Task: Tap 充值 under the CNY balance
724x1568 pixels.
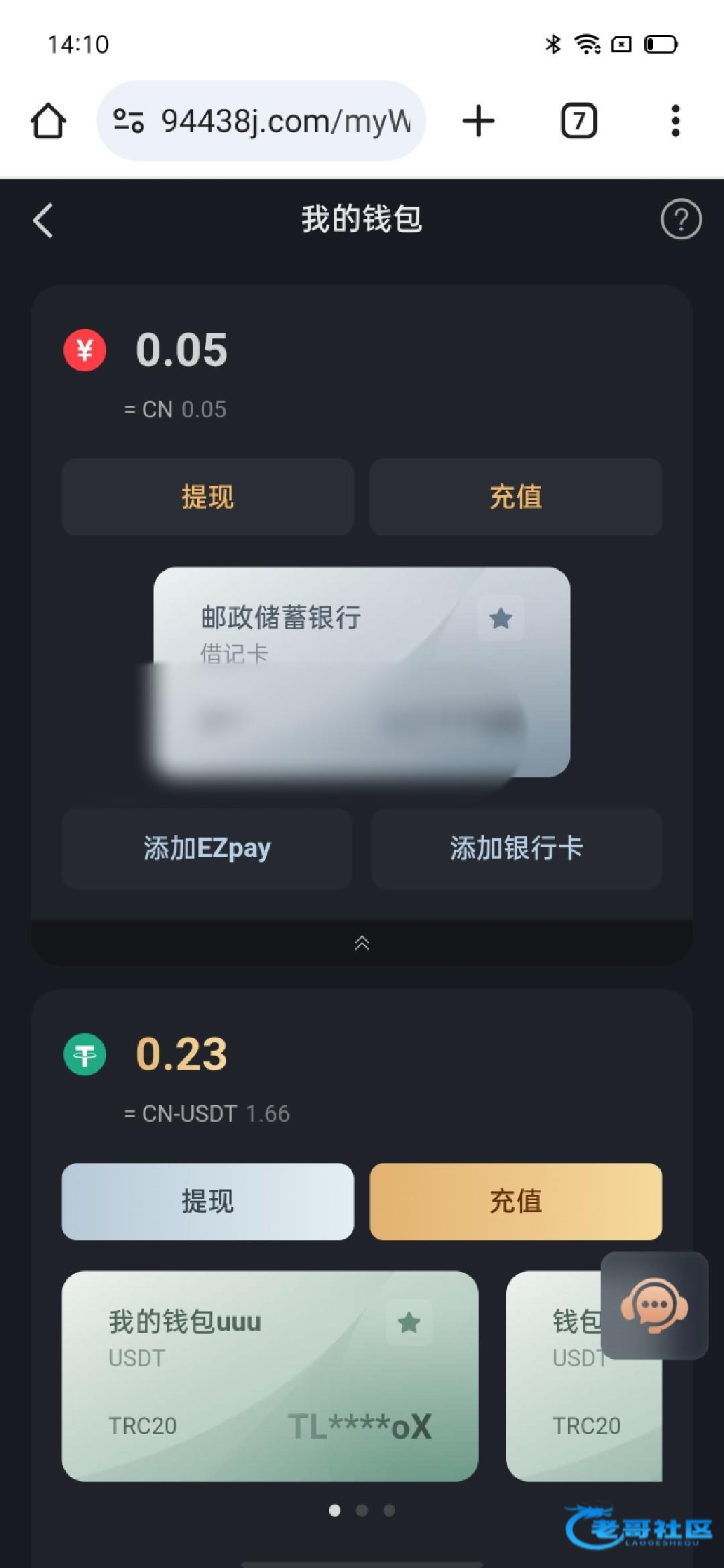Action: pyautogui.click(x=516, y=497)
